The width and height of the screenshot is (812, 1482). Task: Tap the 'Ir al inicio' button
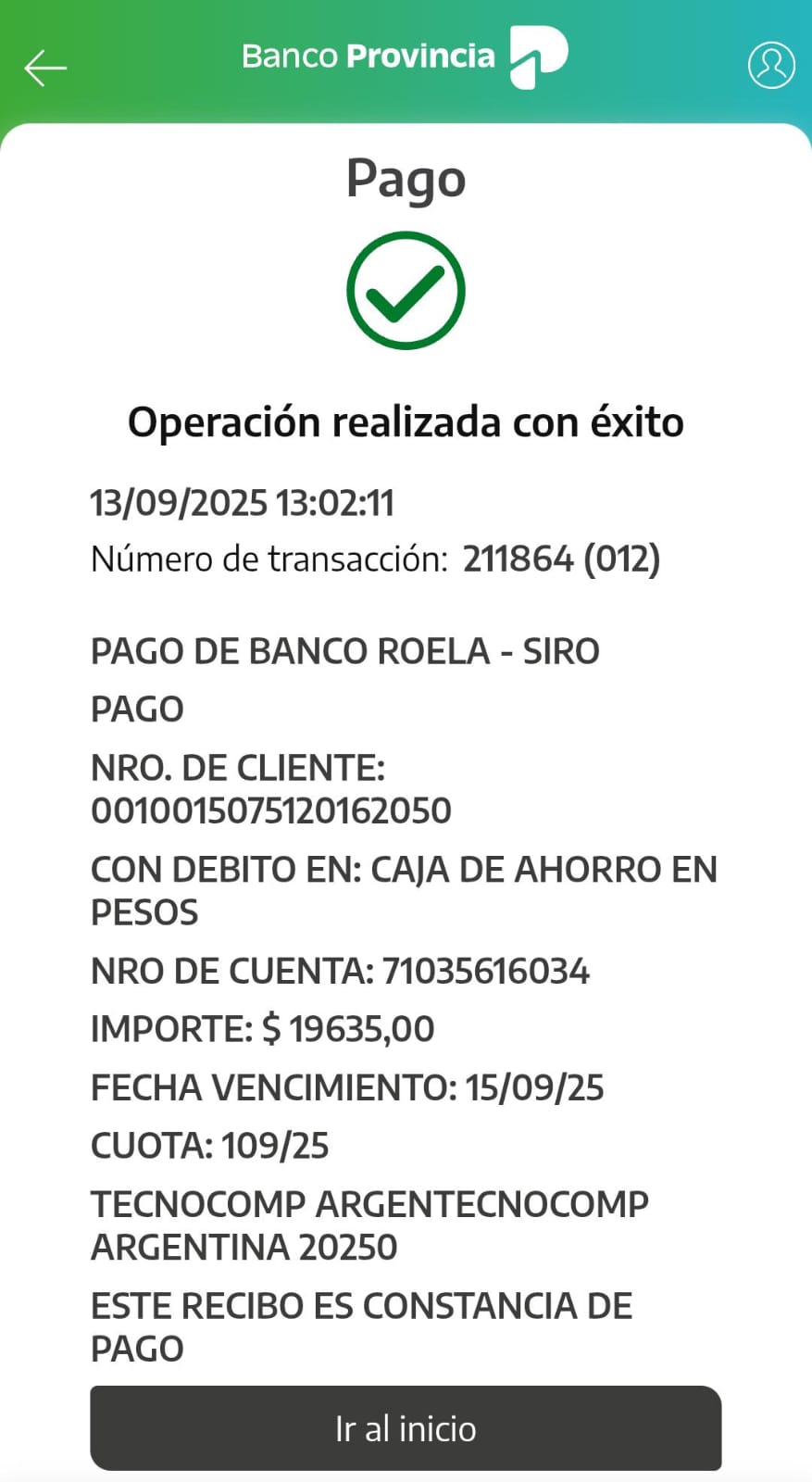406,1427
